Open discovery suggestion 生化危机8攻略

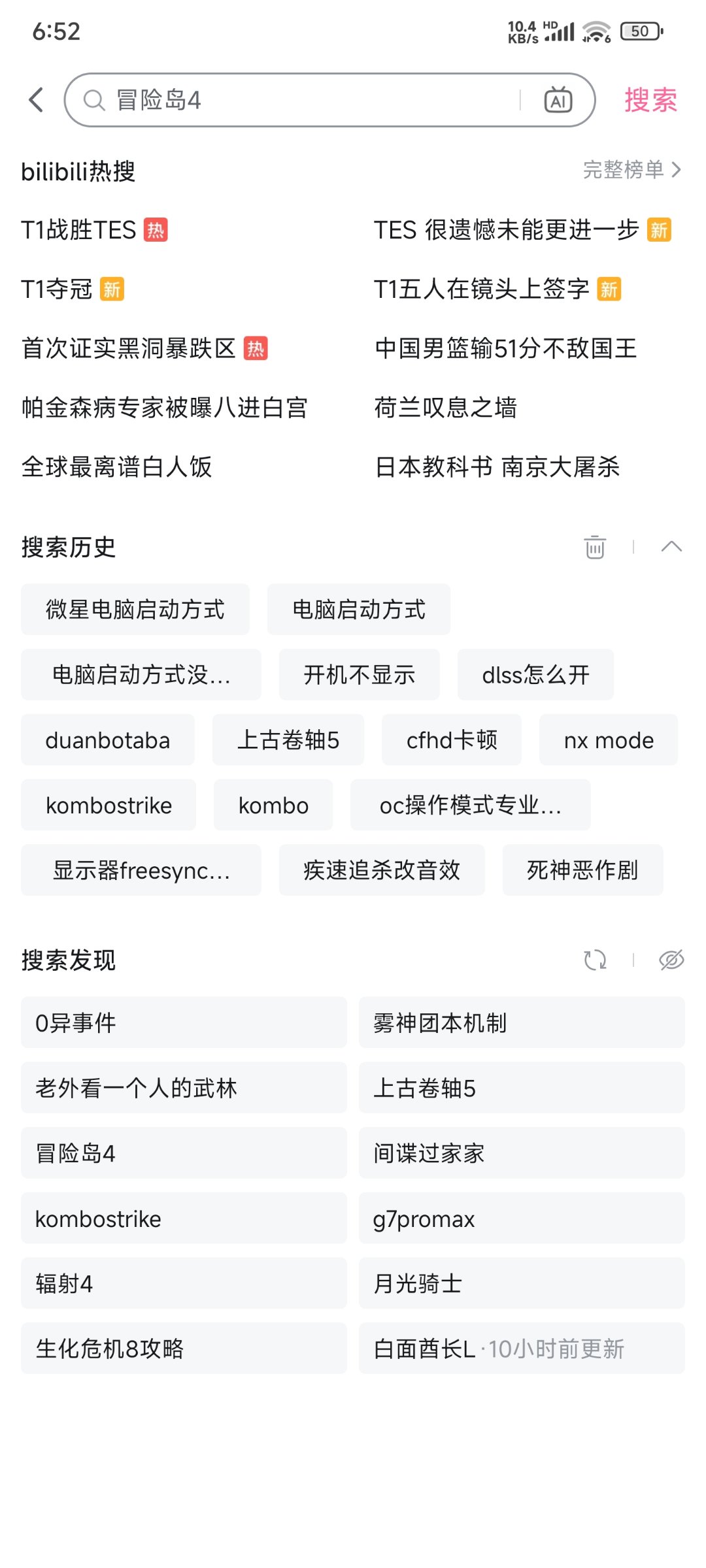coord(184,1348)
